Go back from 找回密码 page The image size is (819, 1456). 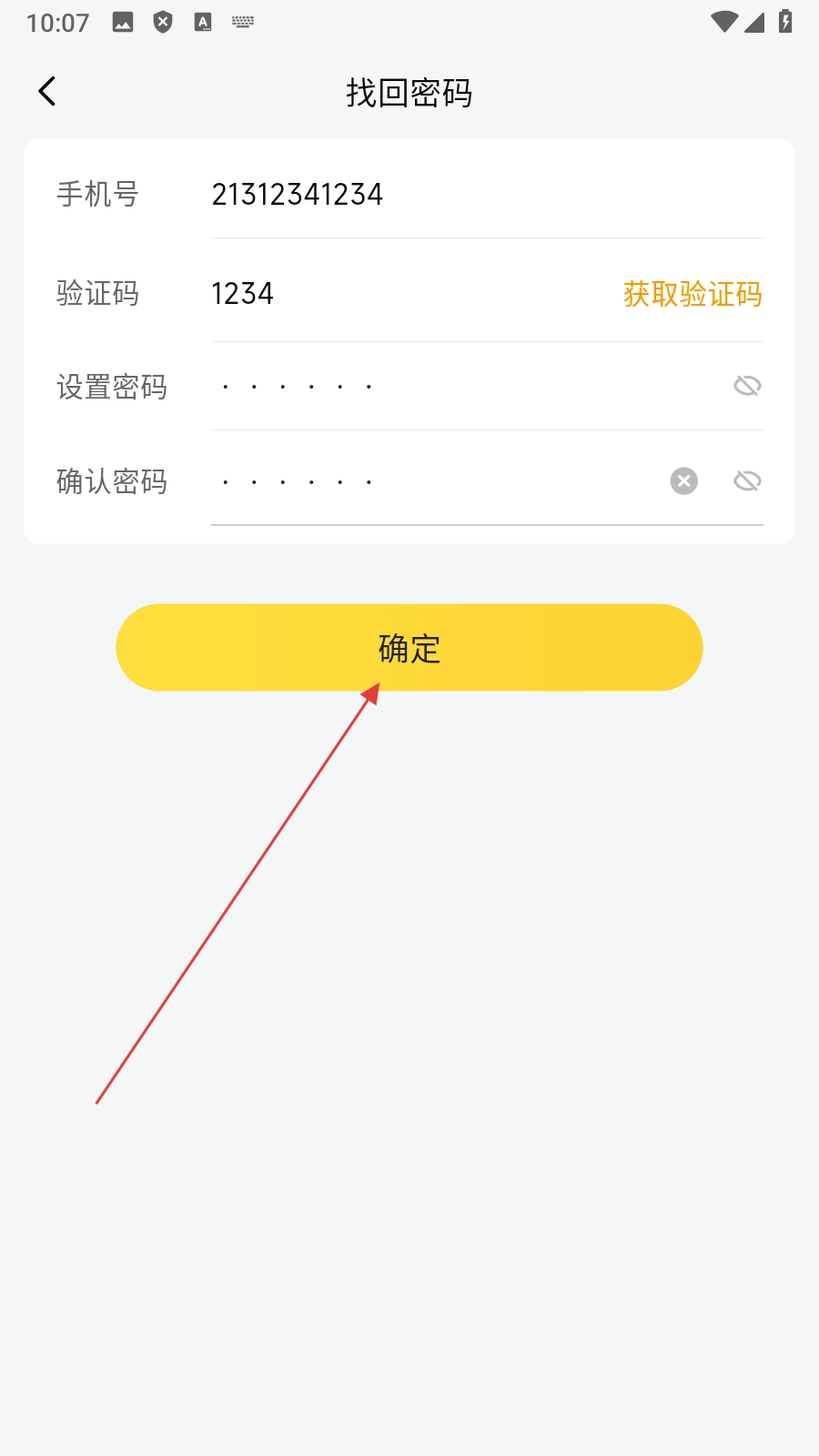click(x=47, y=91)
